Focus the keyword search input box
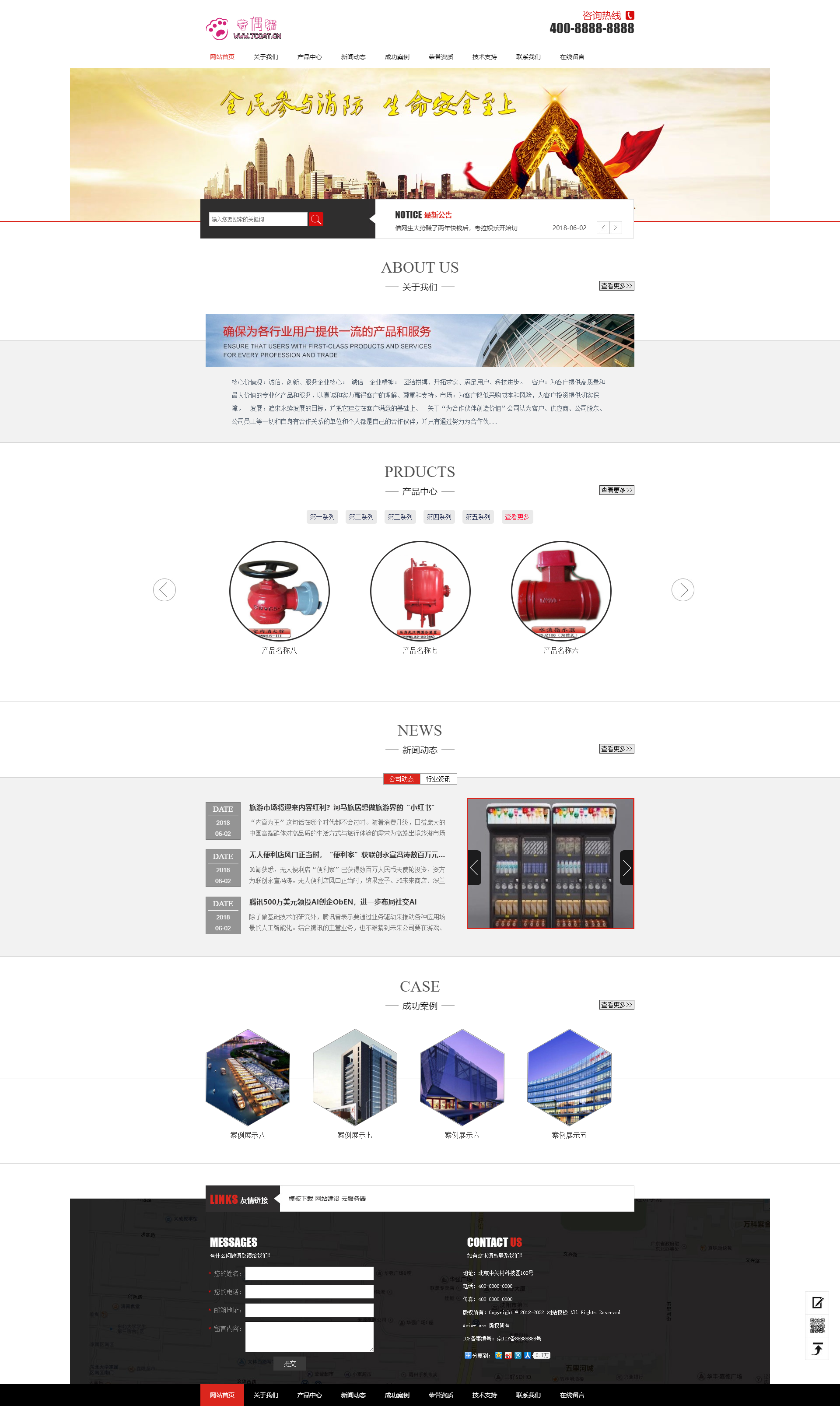The height and width of the screenshot is (1406, 840). pos(258,219)
